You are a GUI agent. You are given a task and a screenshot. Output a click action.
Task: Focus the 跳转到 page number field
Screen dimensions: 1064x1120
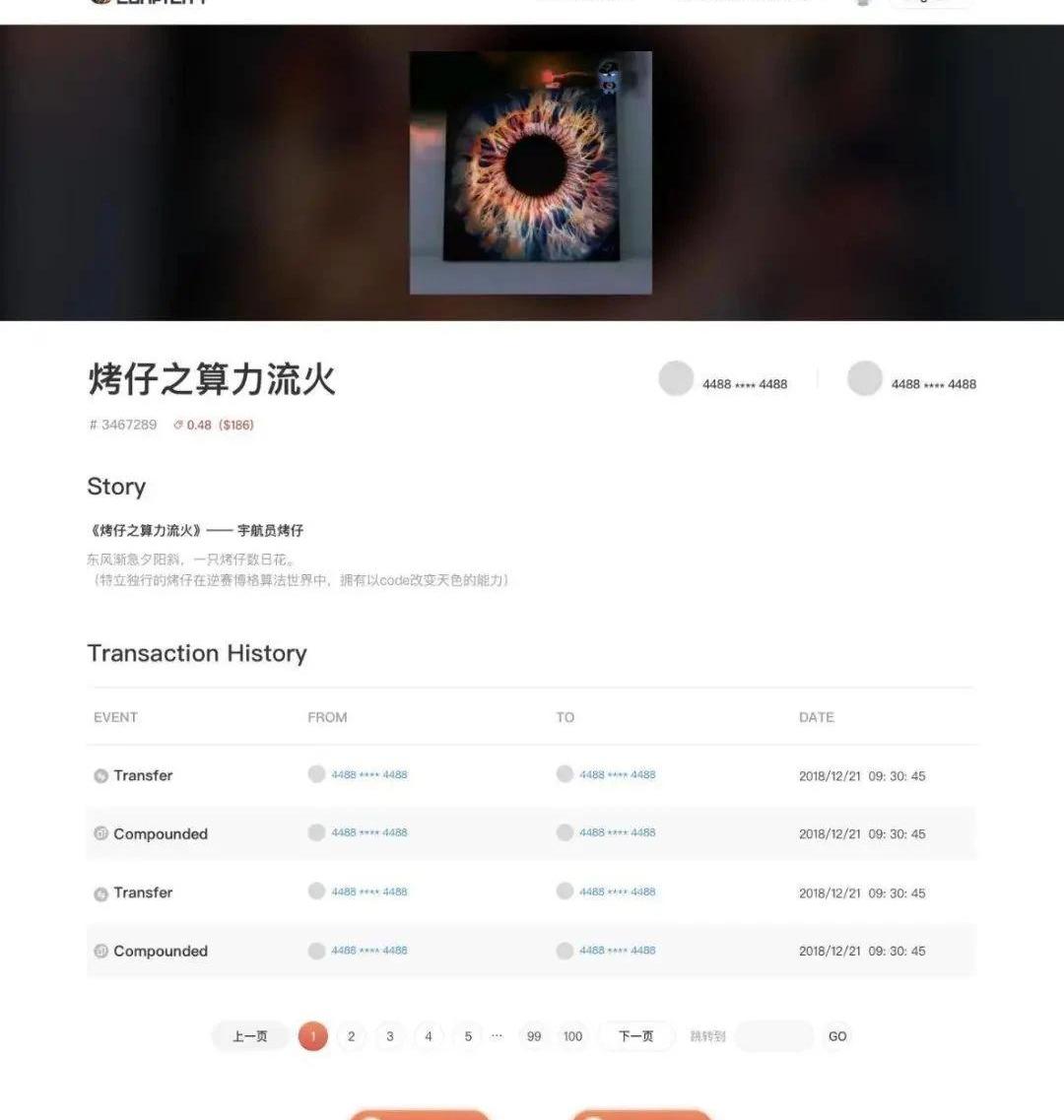pos(774,1036)
